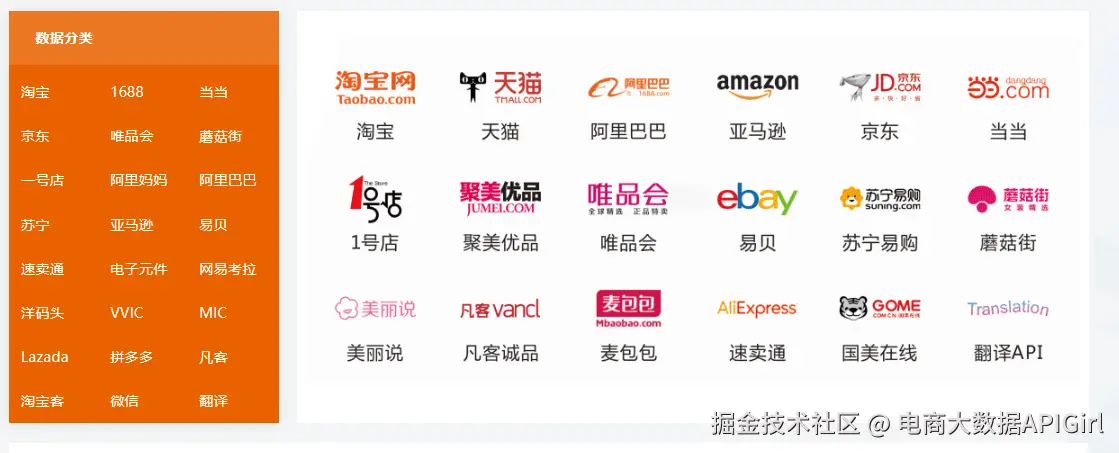Screen dimensions: 1119x453
Task: Tap the Lazada category link
Action: [x=45, y=357]
